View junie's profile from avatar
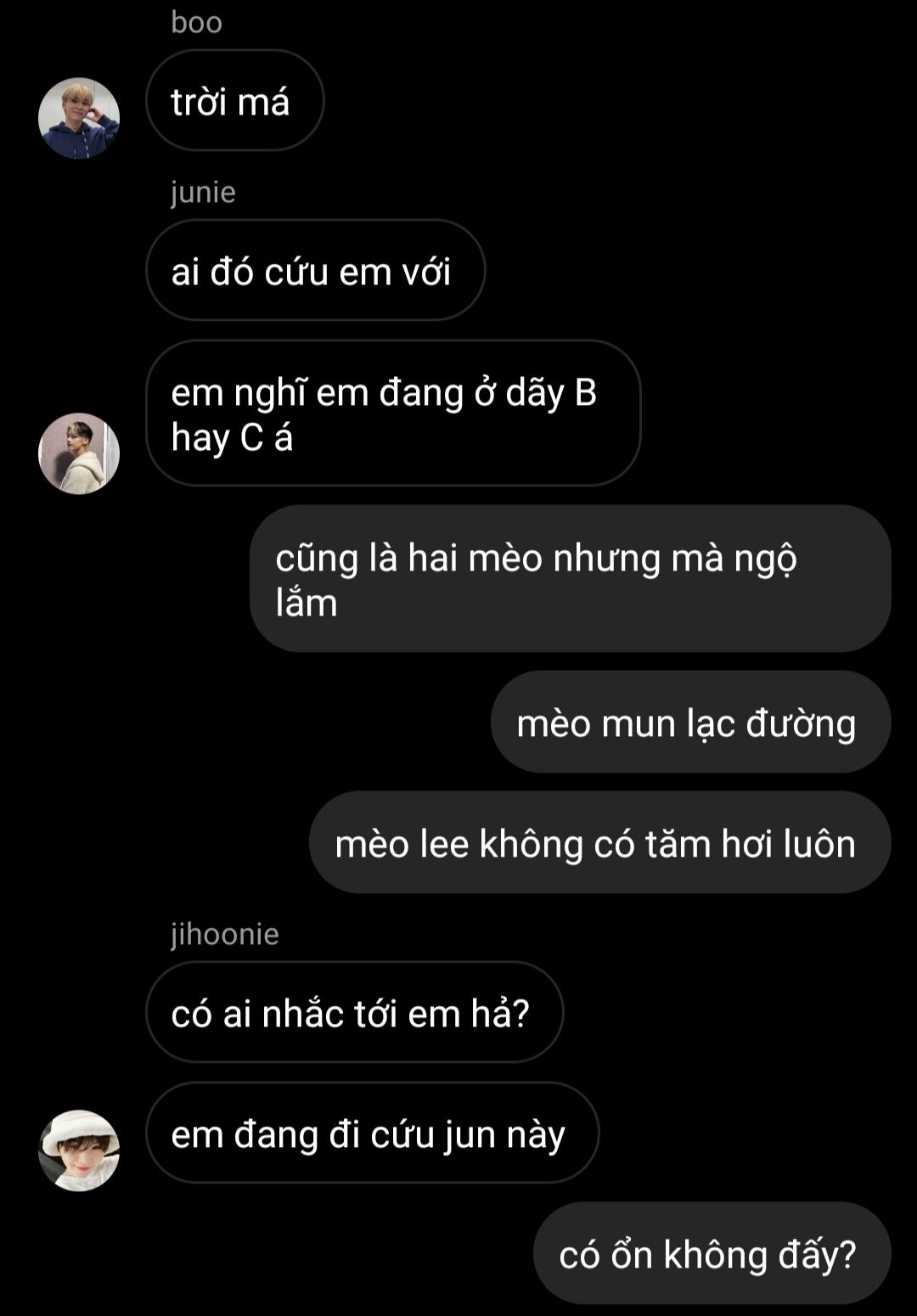The height and width of the screenshot is (1316, 917). click(79, 453)
